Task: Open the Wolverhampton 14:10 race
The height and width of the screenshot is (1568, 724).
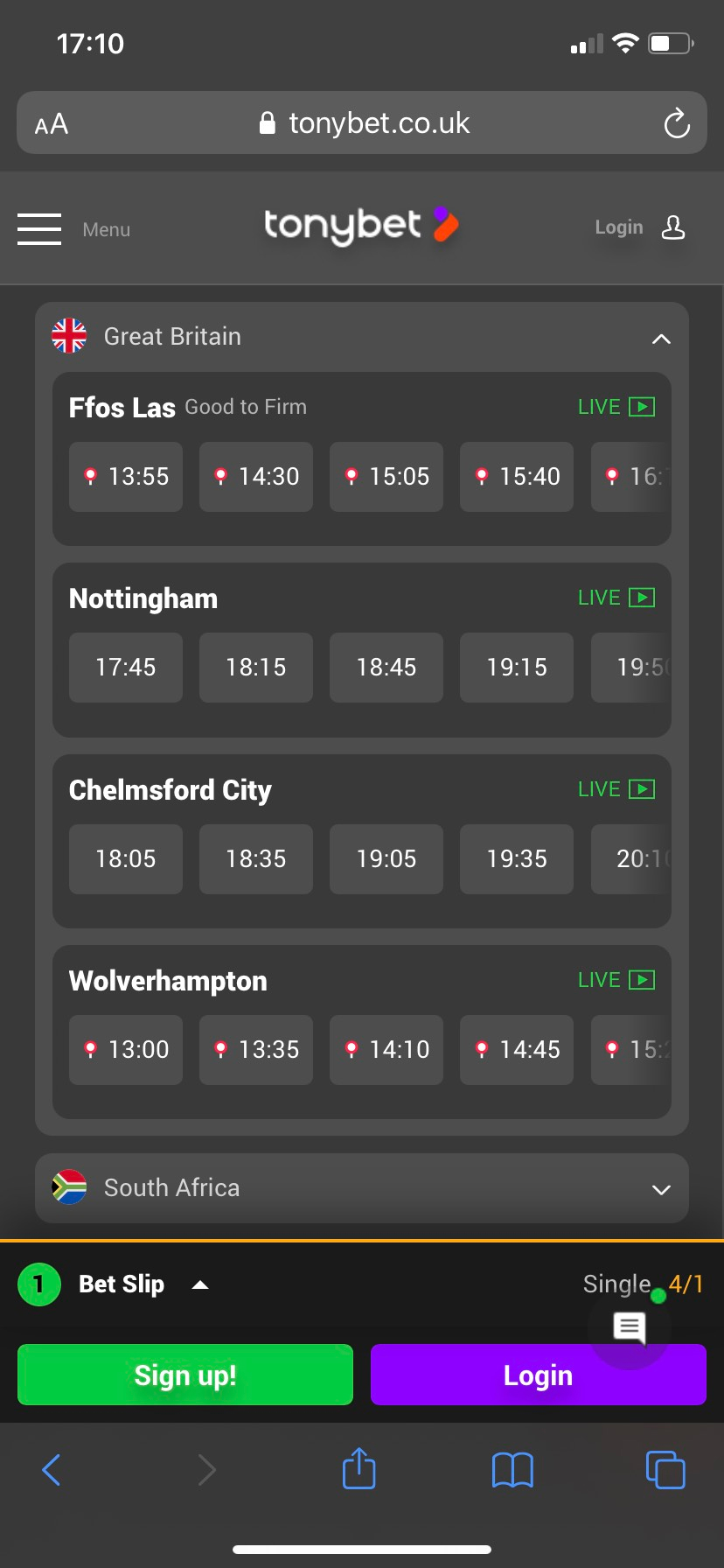Action: 386,1050
